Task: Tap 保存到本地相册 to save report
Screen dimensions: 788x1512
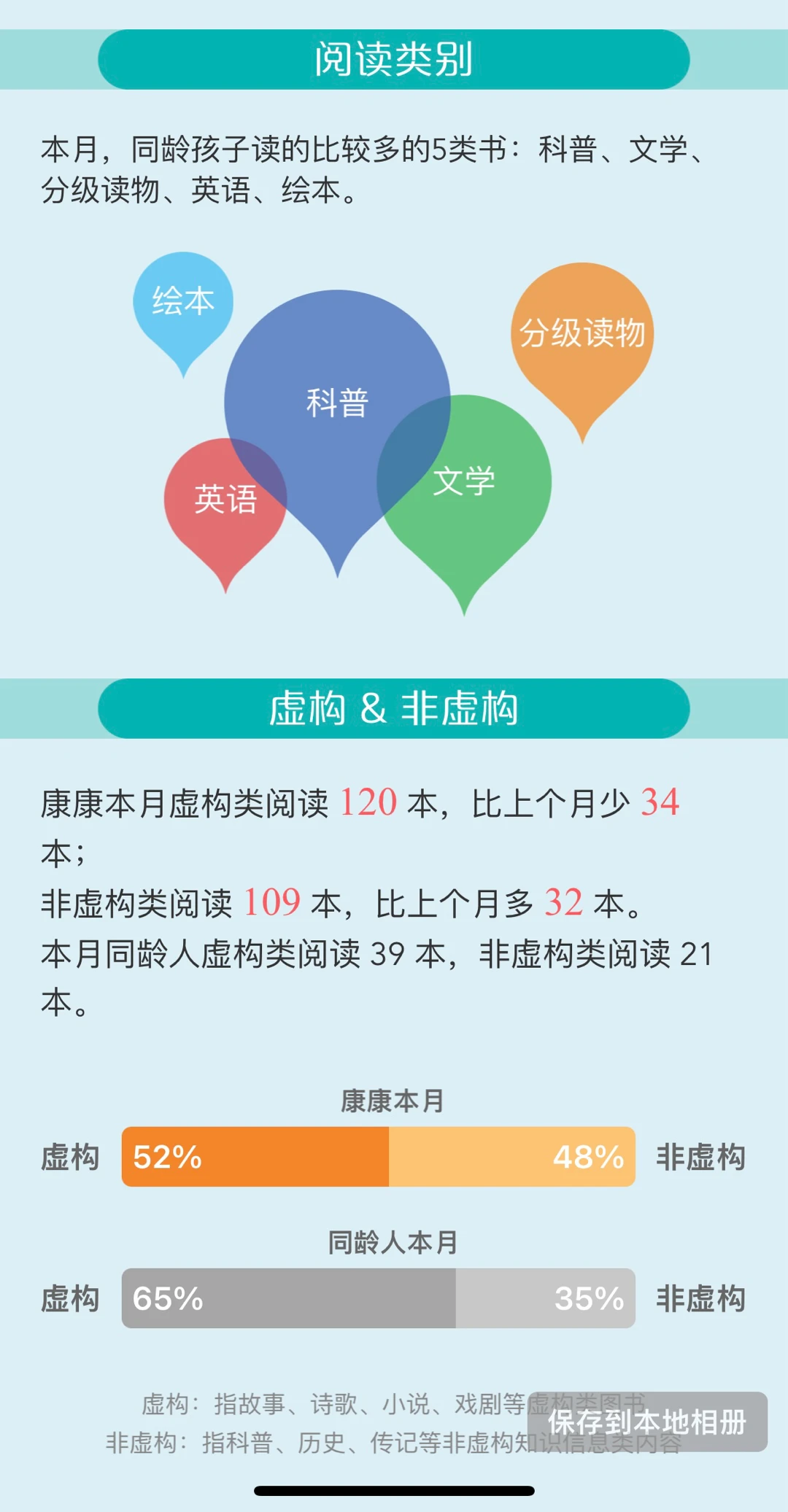Action: click(647, 1422)
